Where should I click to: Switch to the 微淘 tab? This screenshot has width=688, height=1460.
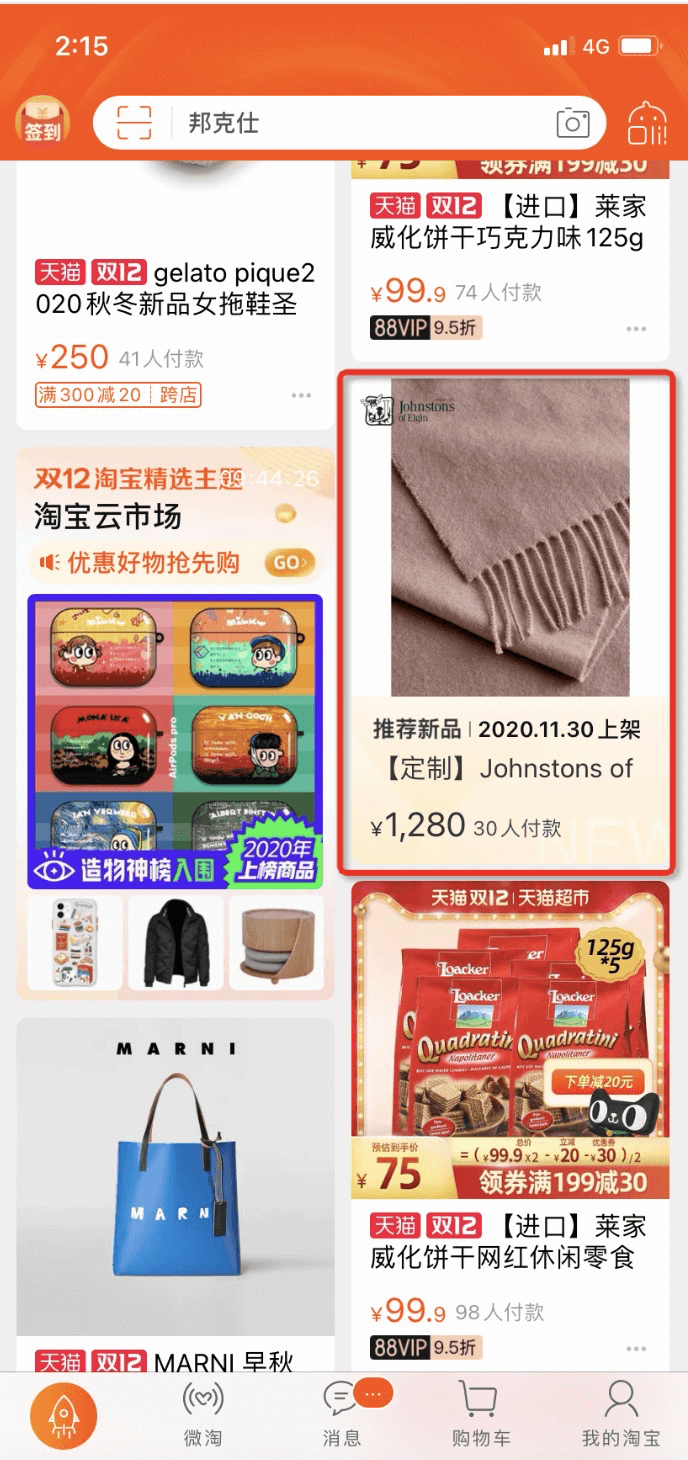pyautogui.click(x=203, y=1417)
